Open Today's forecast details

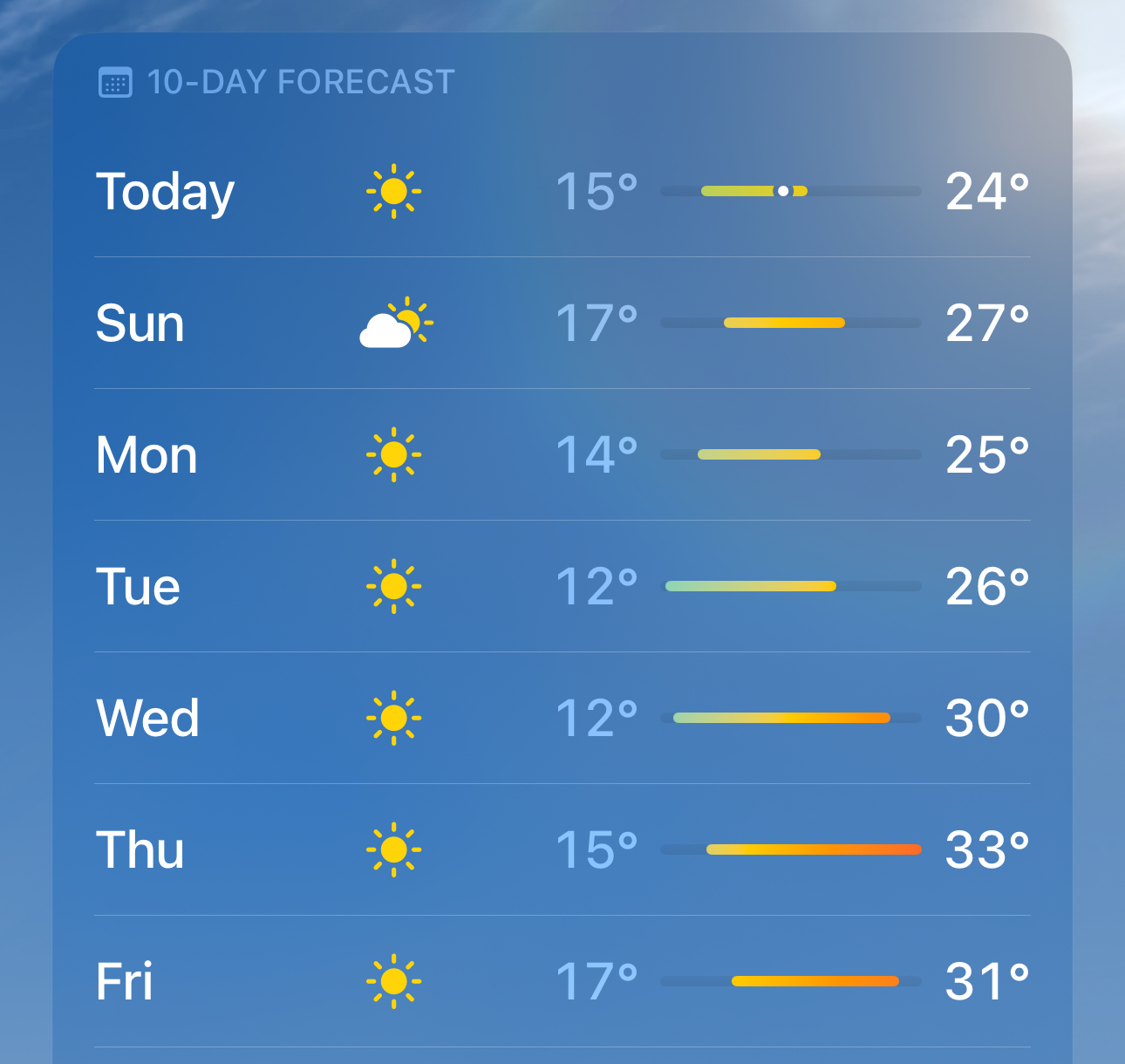click(x=562, y=191)
